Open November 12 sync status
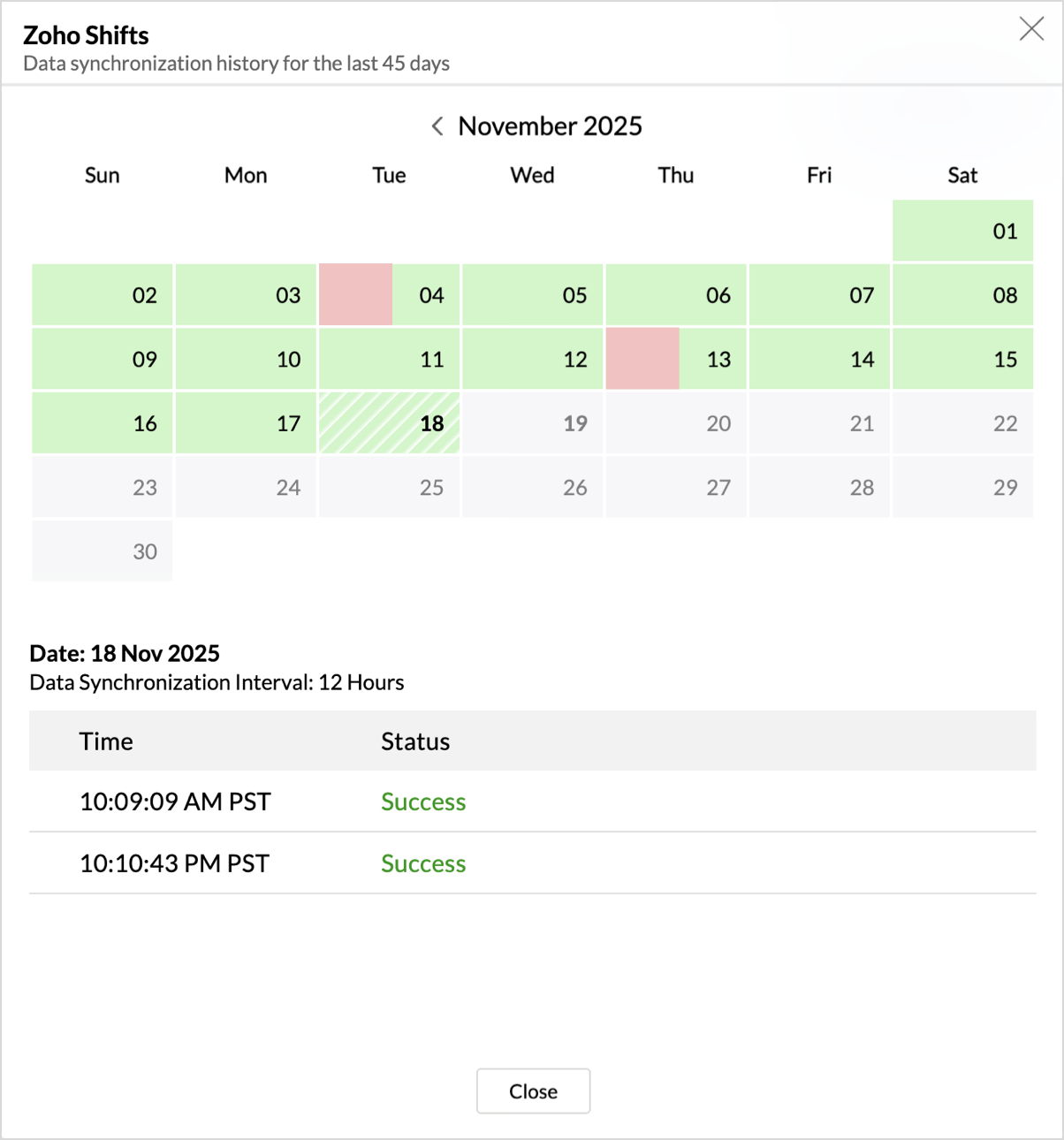Viewport: 1064px width, 1140px height. pos(533,359)
